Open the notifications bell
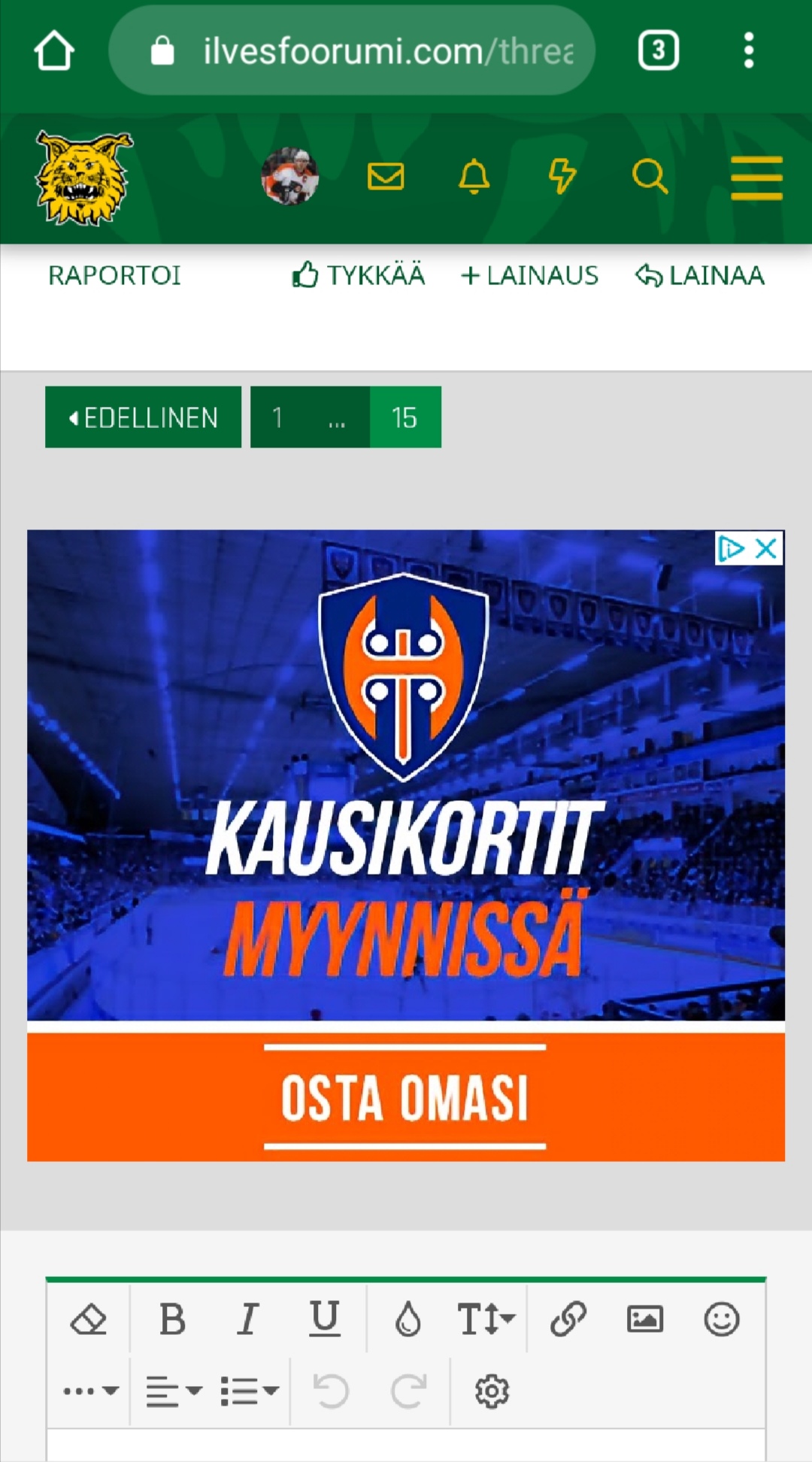 pos(474,177)
